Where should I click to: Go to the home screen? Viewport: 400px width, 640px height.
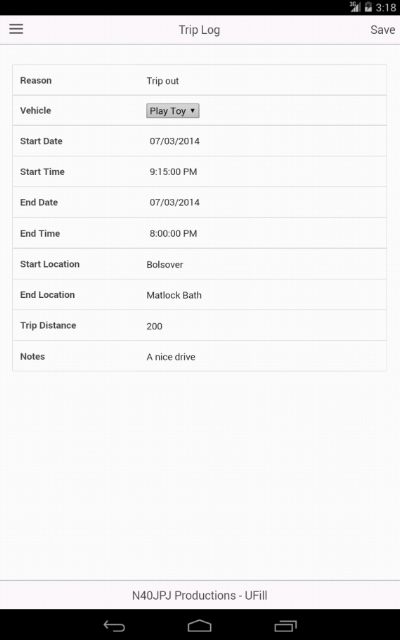click(200, 625)
